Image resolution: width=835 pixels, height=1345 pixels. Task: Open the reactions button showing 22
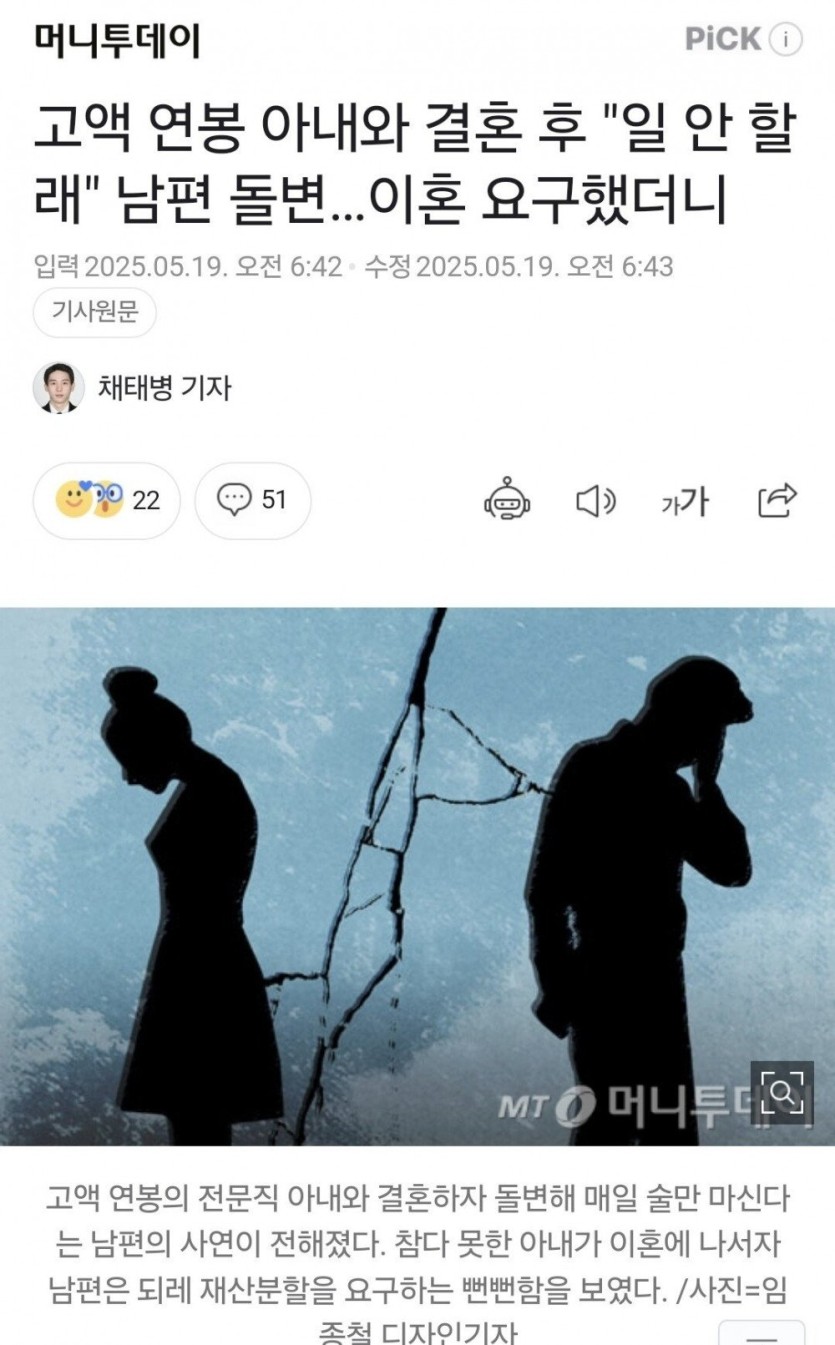point(106,500)
